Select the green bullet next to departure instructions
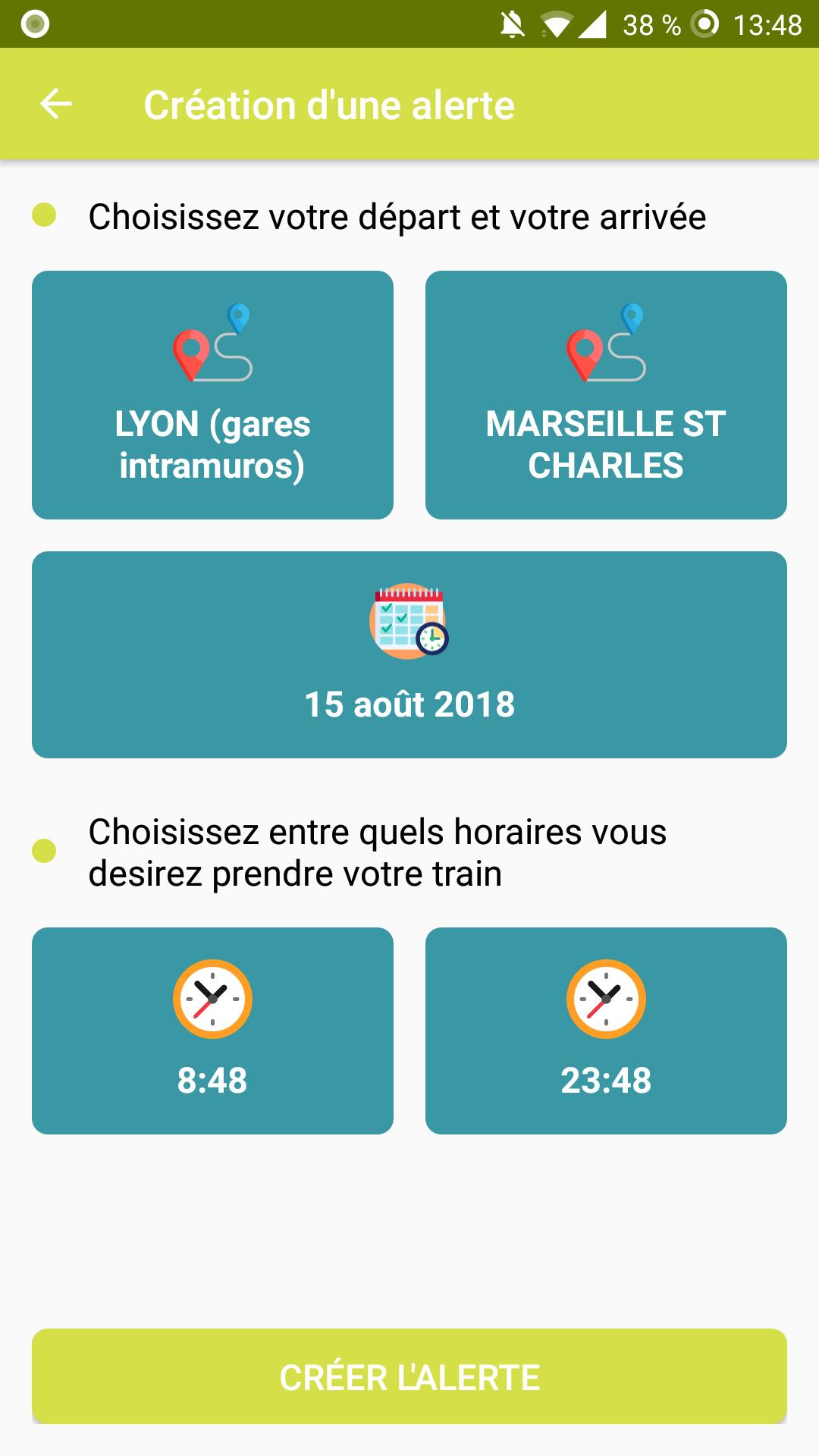 [x=43, y=215]
